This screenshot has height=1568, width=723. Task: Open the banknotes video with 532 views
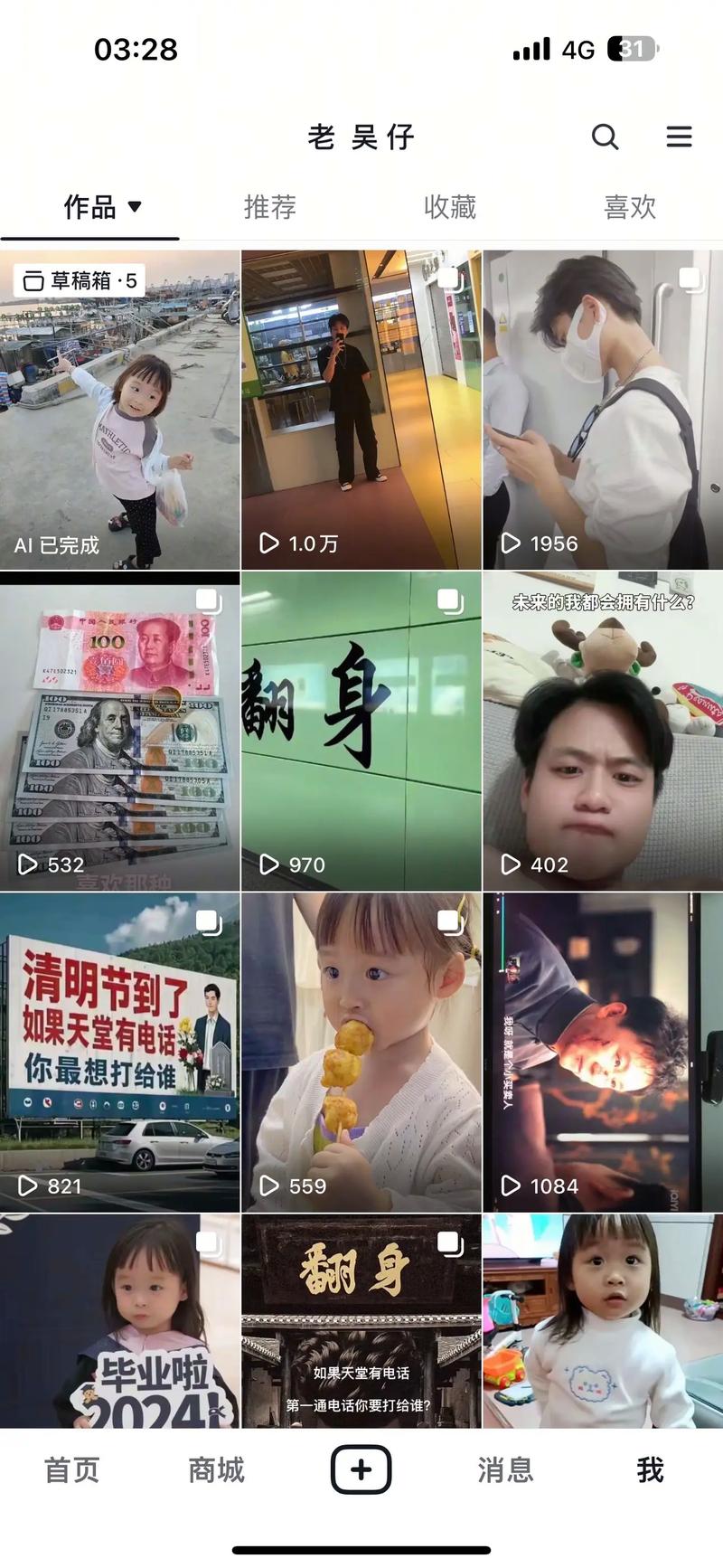[119, 731]
